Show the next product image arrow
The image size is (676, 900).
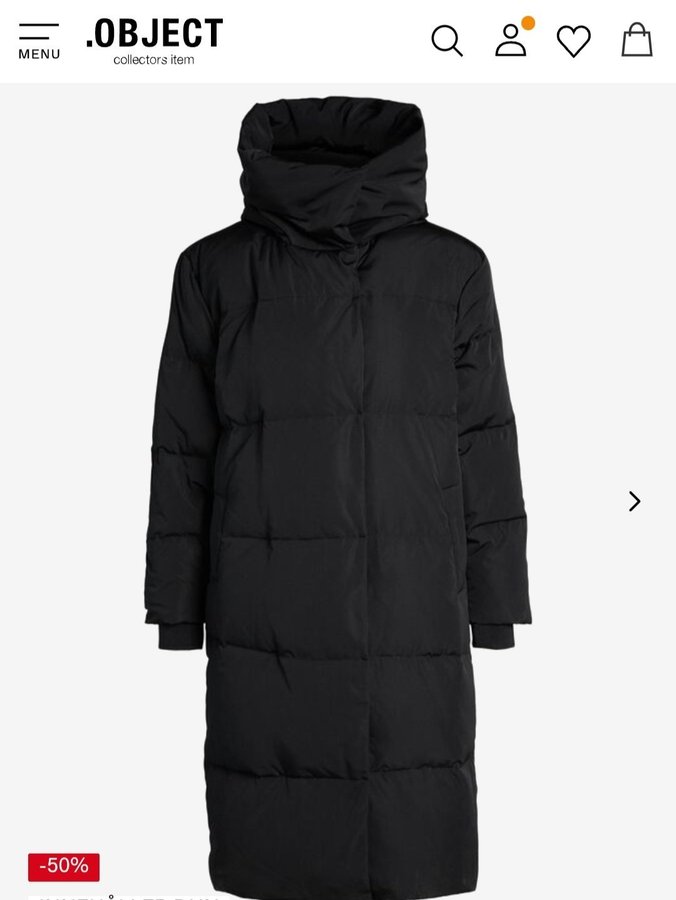(634, 501)
